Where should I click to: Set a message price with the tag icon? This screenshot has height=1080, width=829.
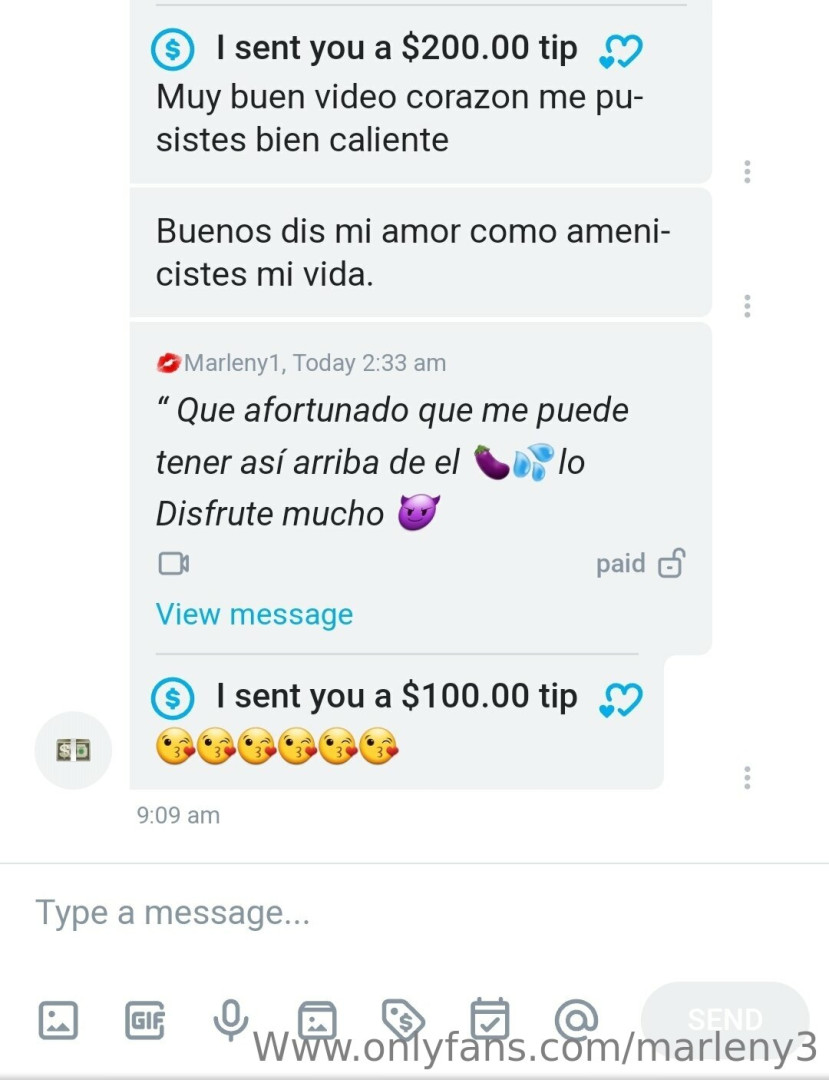pos(404,1020)
